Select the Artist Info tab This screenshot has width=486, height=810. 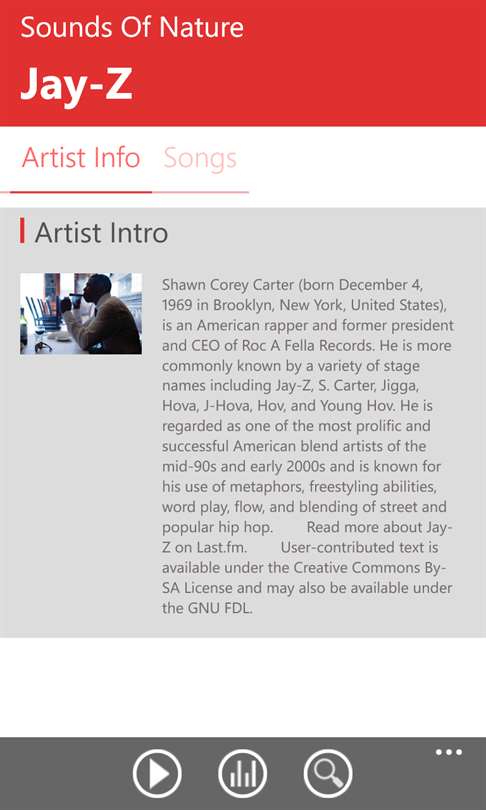click(x=81, y=158)
